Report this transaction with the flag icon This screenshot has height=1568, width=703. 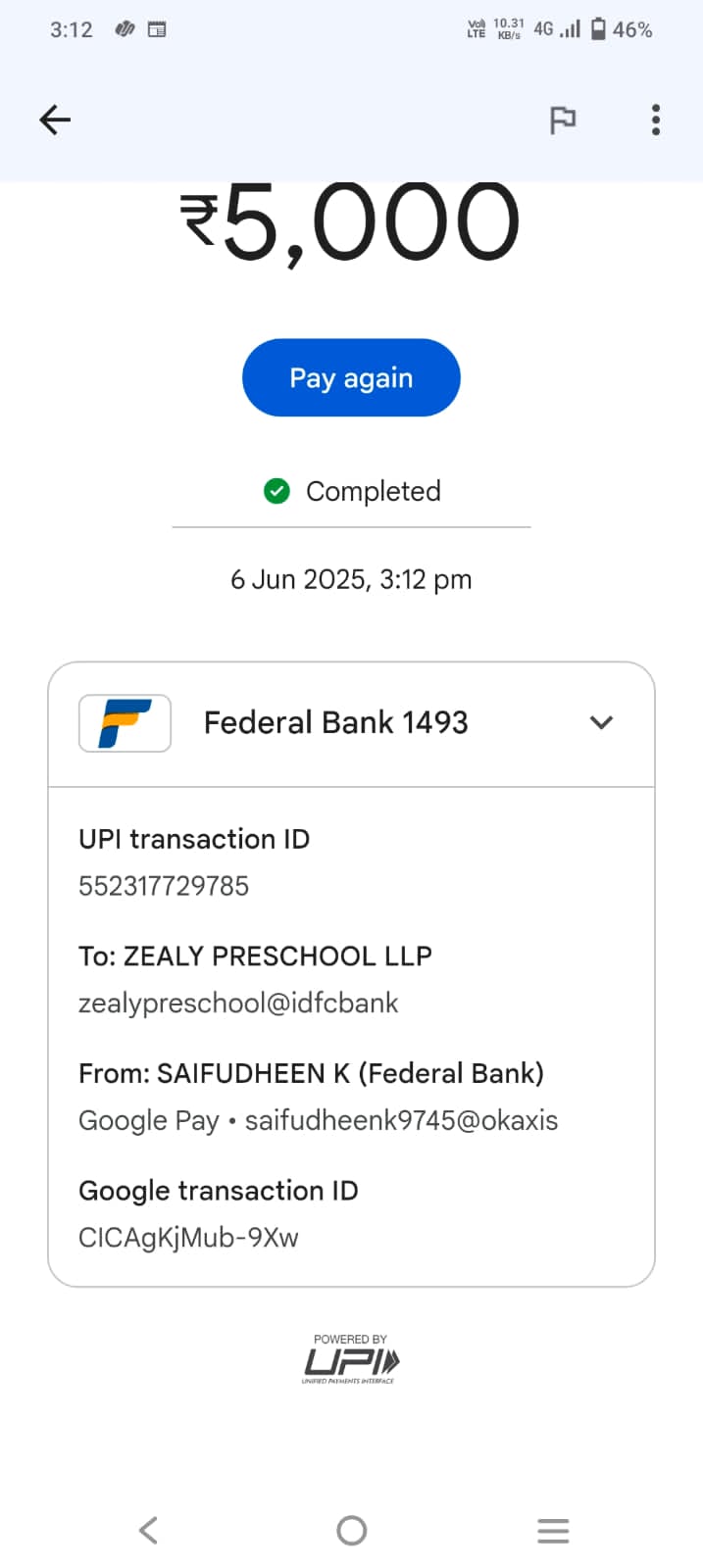tap(563, 120)
